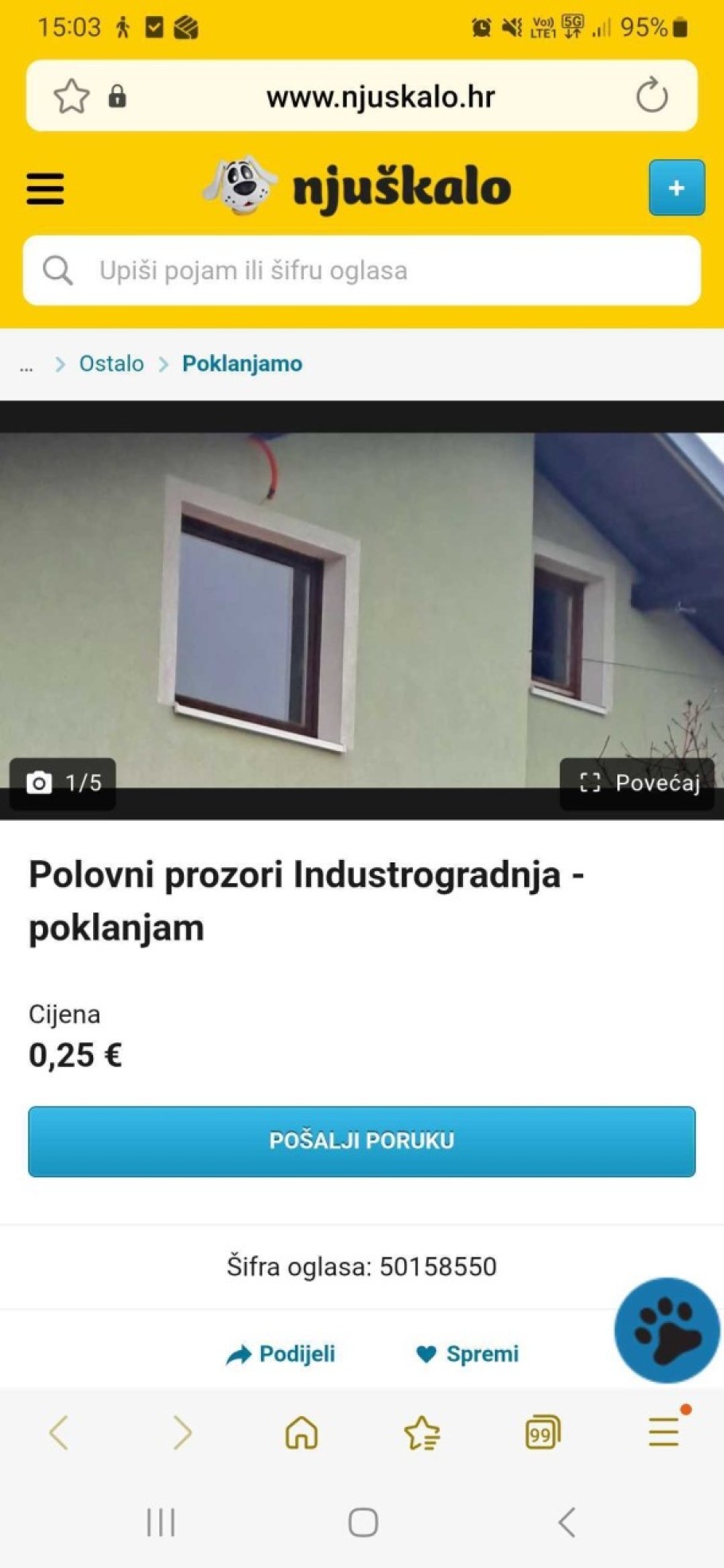Screen dimensions: 724x1568
Task: Open the hamburger site menu
Action: [x=45, y=189]
